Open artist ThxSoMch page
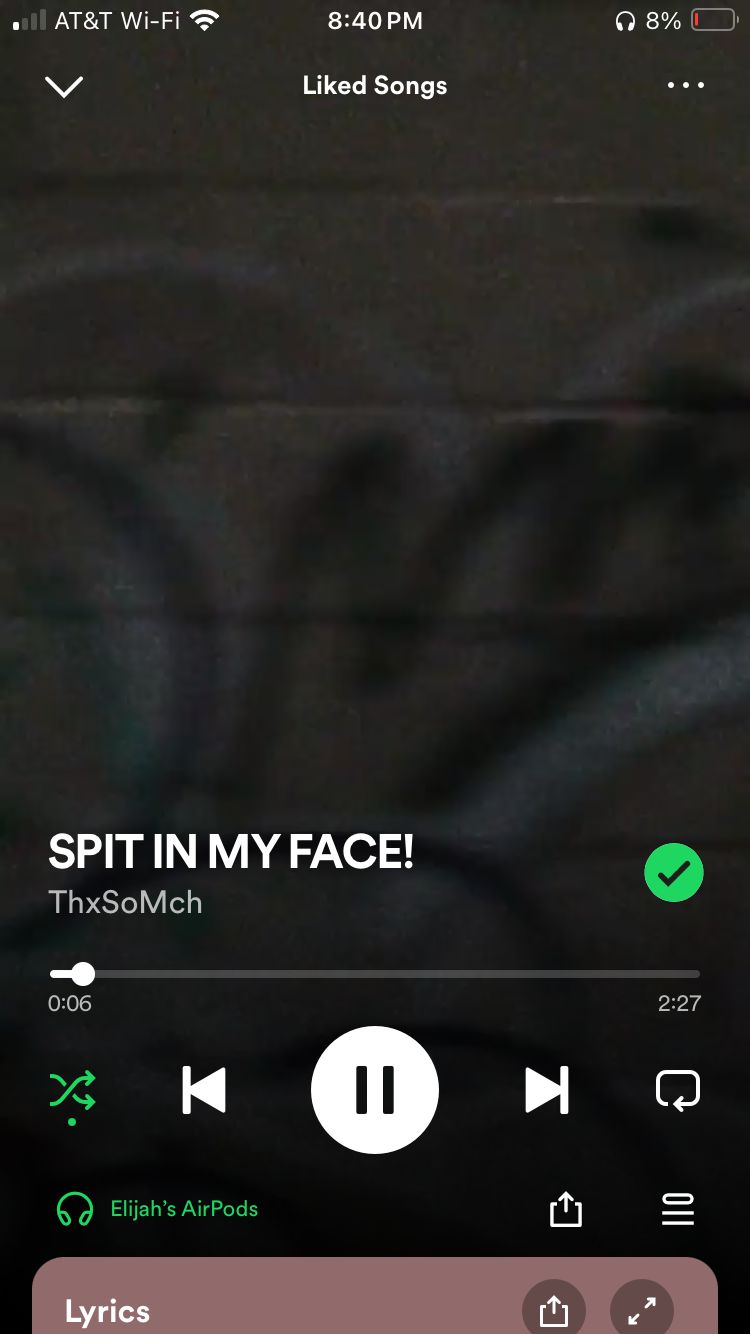This screenshot has width=750, height=1334. [x=126, y=902]
